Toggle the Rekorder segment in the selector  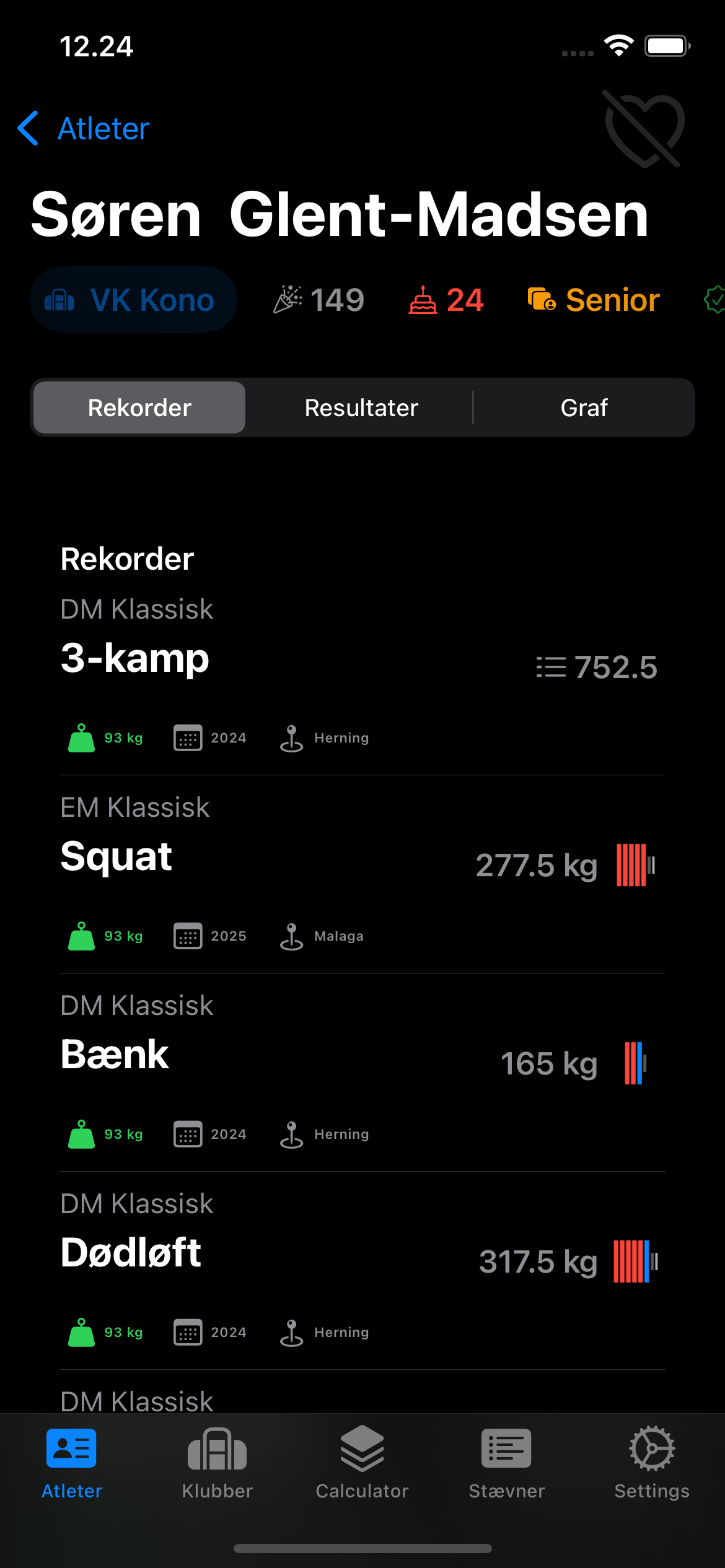[139, 407]
